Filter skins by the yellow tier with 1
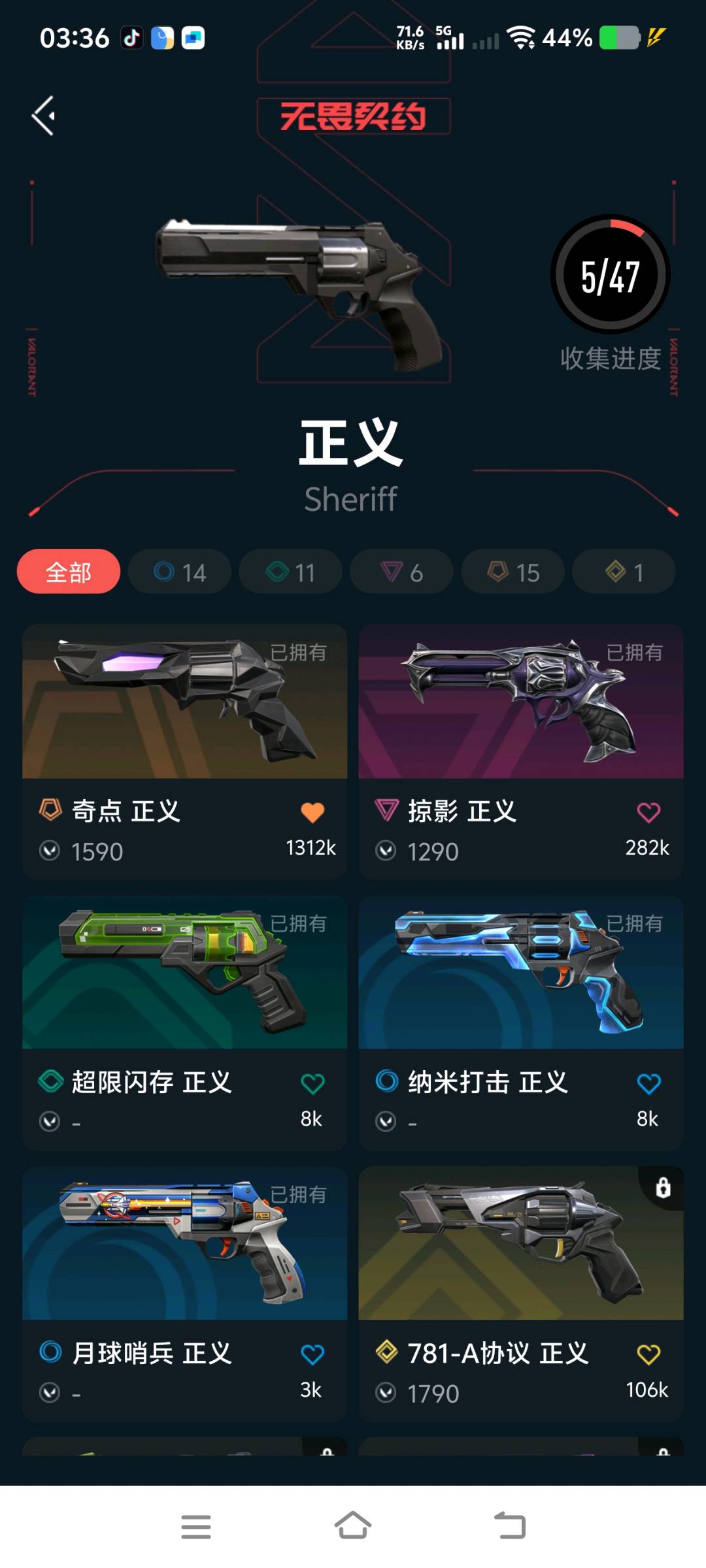Screen dimensions: 706x1568 [x=624, y=572]
